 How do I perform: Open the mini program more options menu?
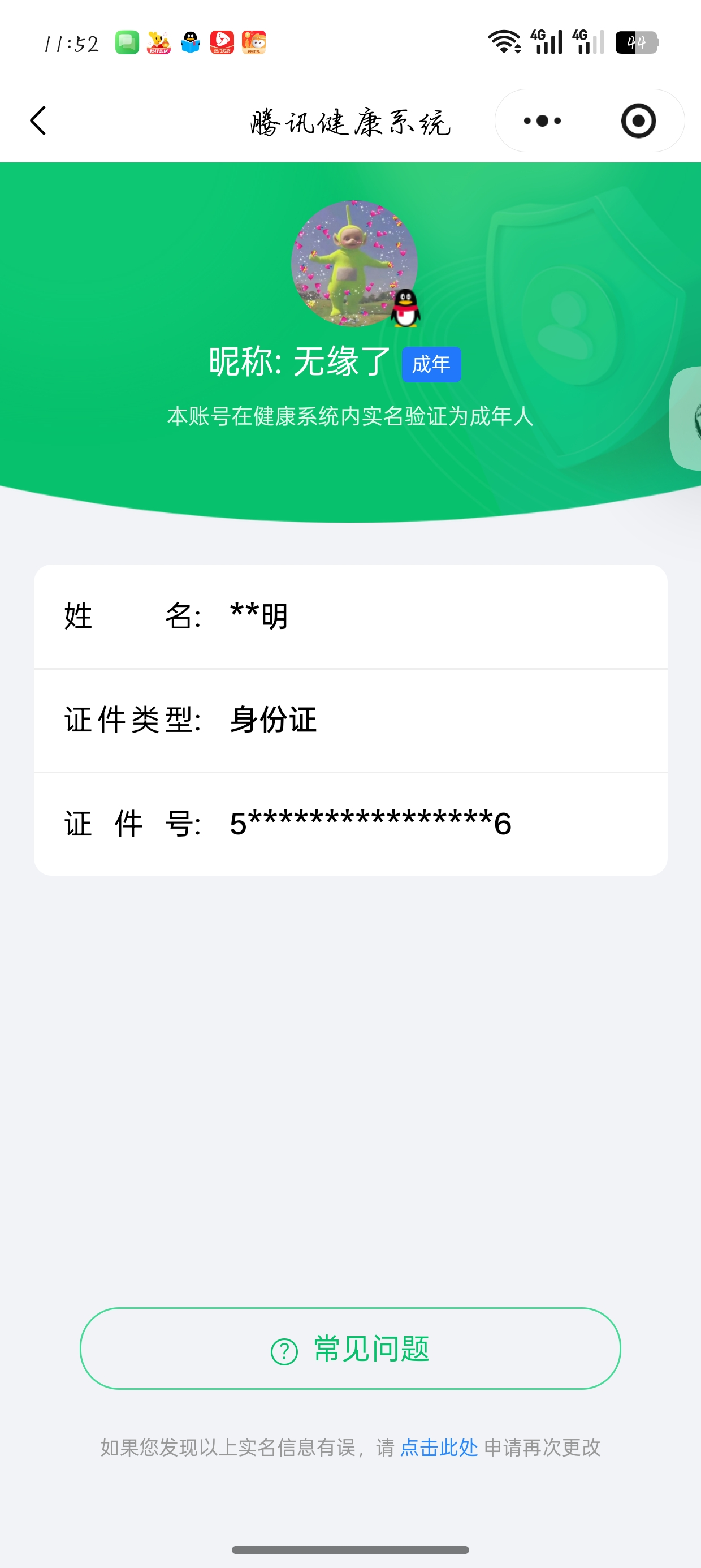542,120
